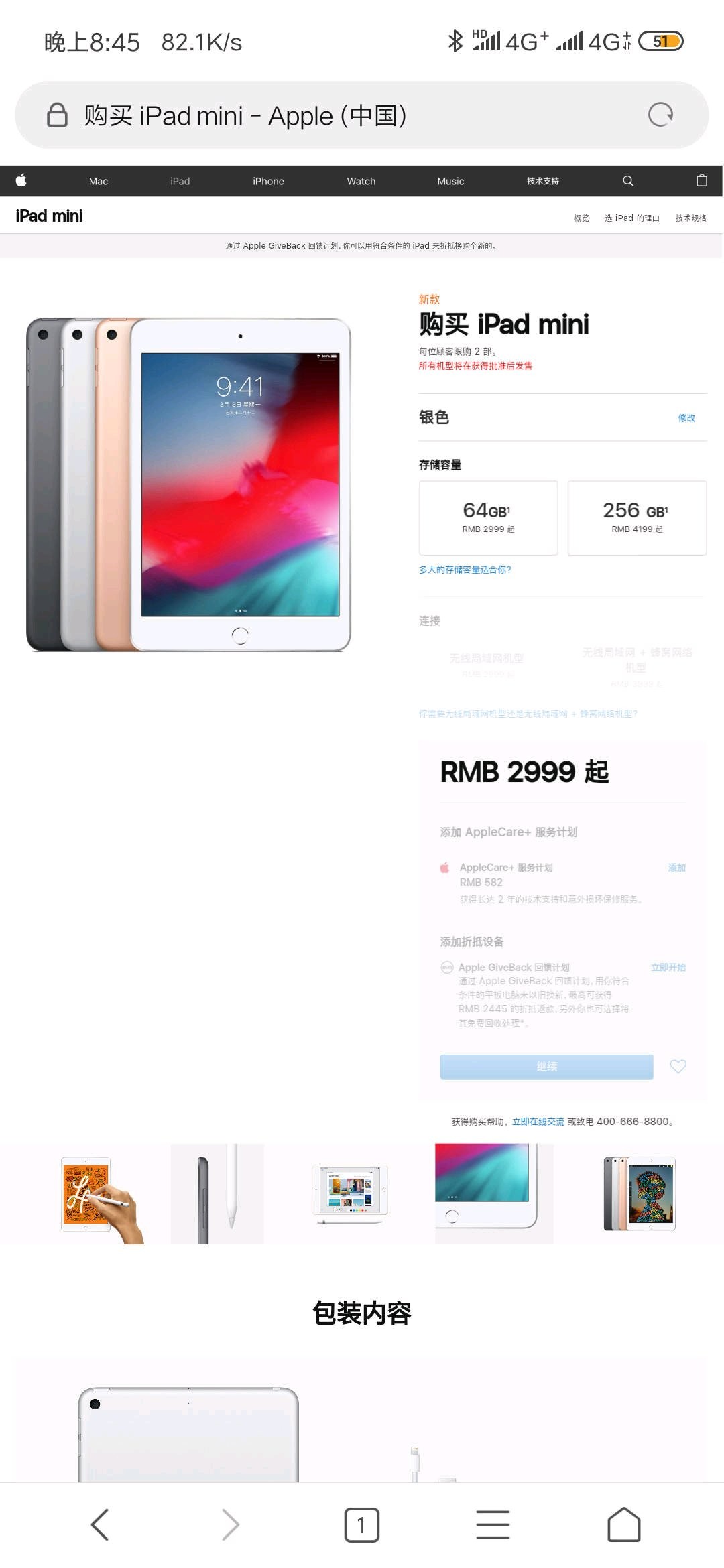The width and height of the screenshot is (724, 1568).
Task: Save the product with the heart icon
Action: click(x=678, y=1066)
